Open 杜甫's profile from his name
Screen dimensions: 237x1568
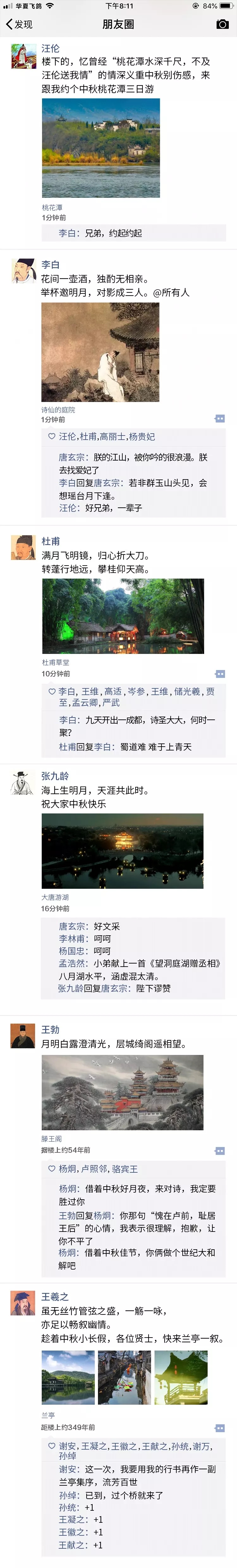click(x=51, y=541)
